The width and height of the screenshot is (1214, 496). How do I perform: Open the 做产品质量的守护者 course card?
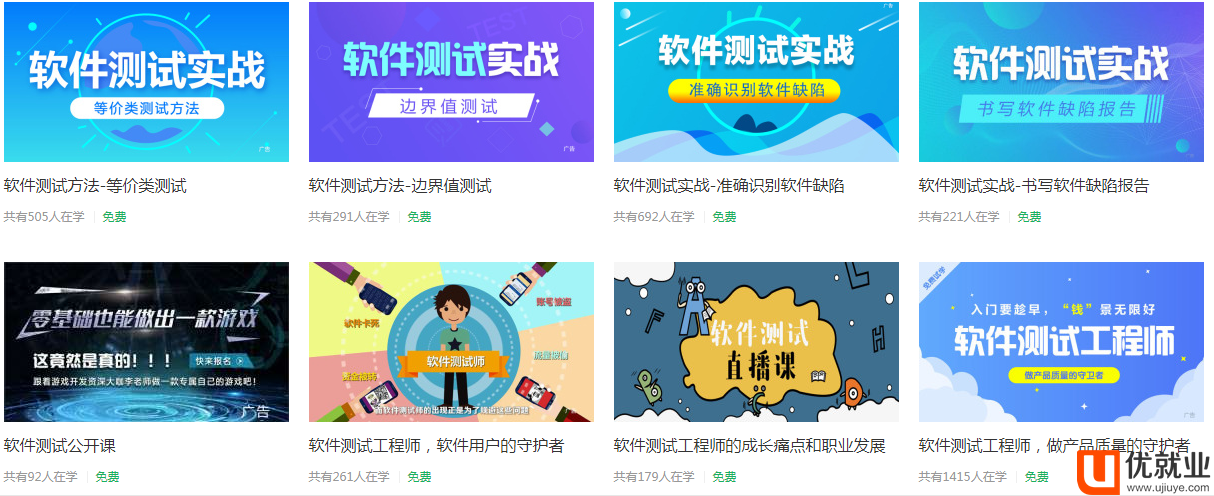pos(1061,342)
